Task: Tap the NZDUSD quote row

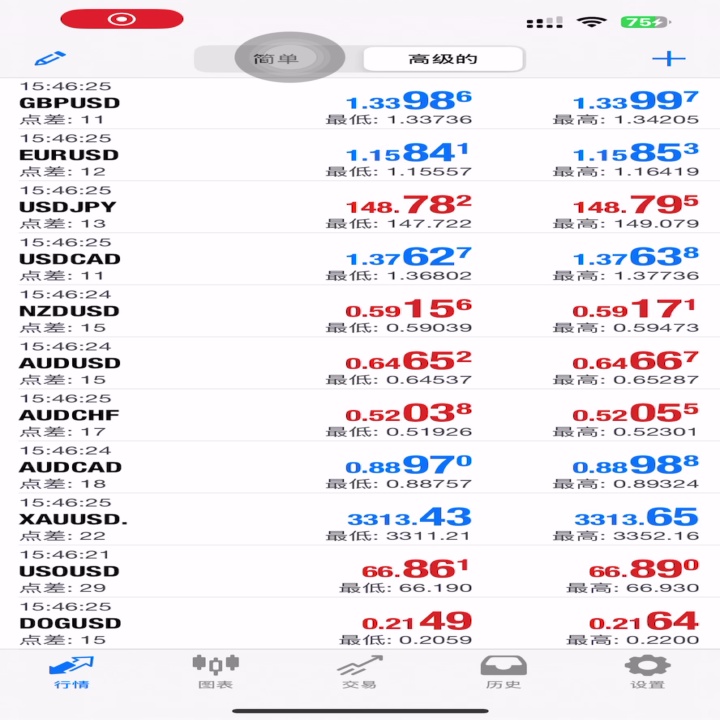Action: click(x=360, y=311)
